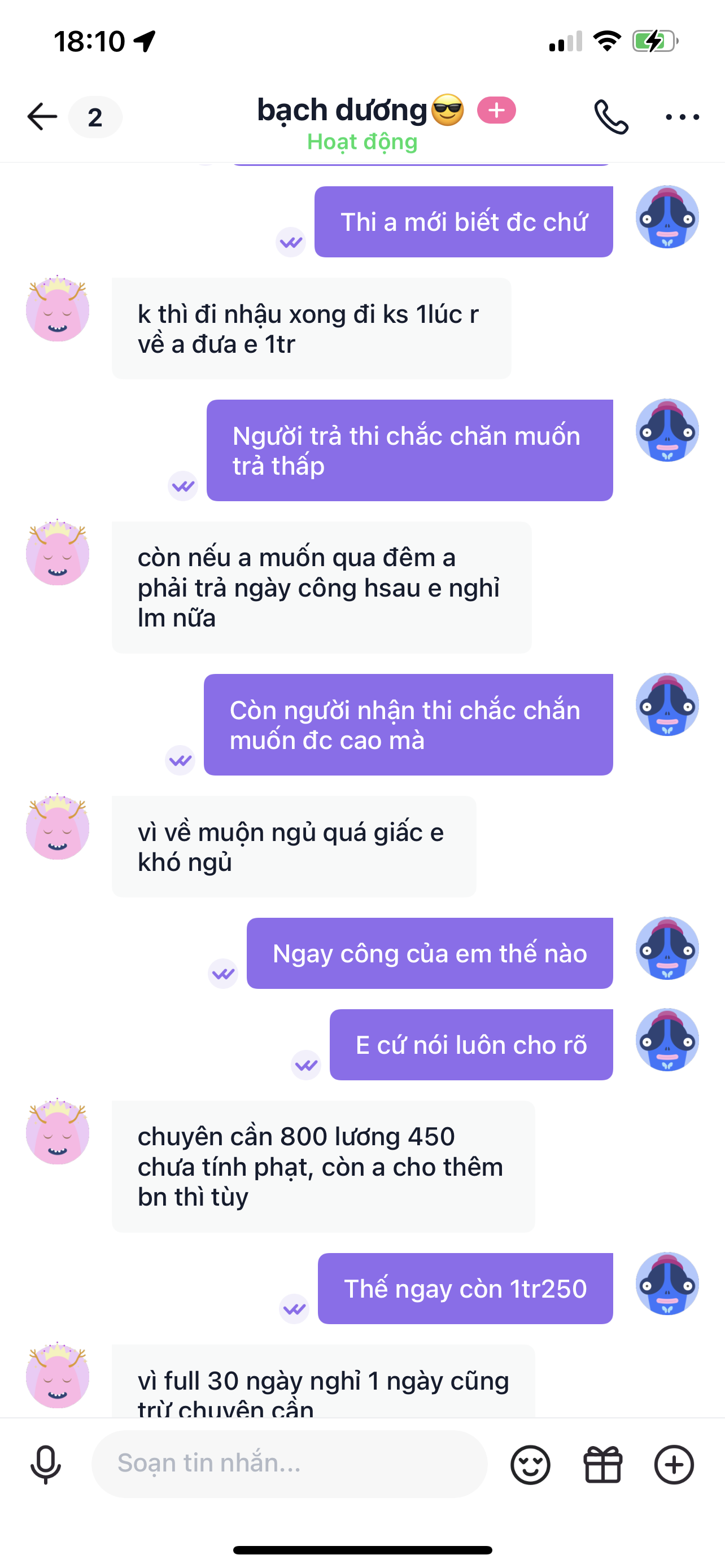The height and width of the screenshot is (1568, 725).
Task: Open attachments with the circled plus icon
Action: coord(674,1465)
